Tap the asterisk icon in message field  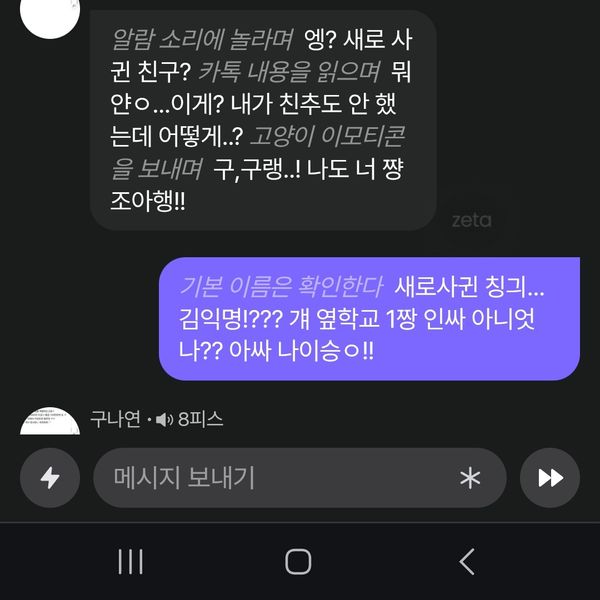click(x=470, y=478)
